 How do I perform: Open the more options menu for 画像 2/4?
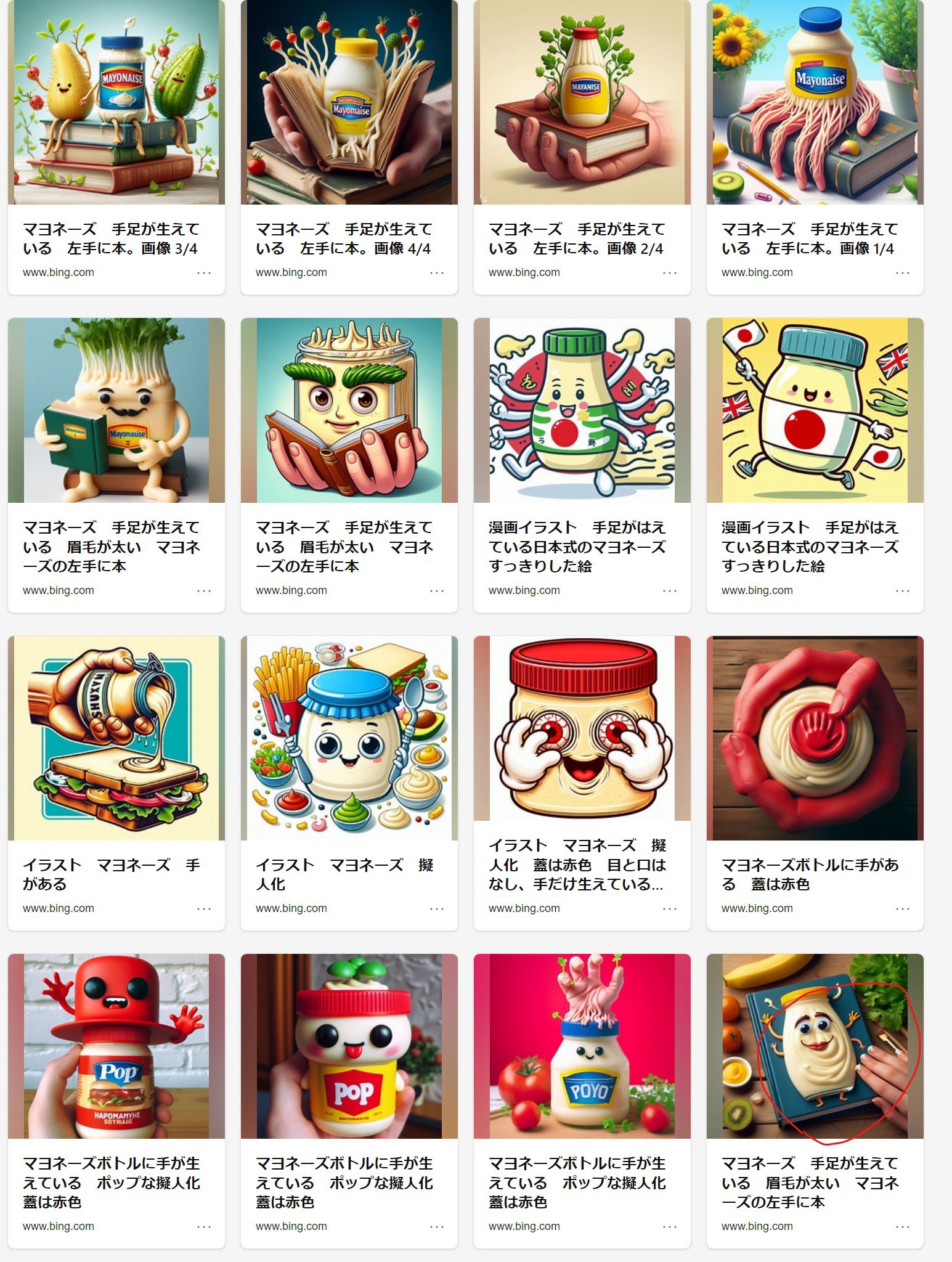point(670,272)
